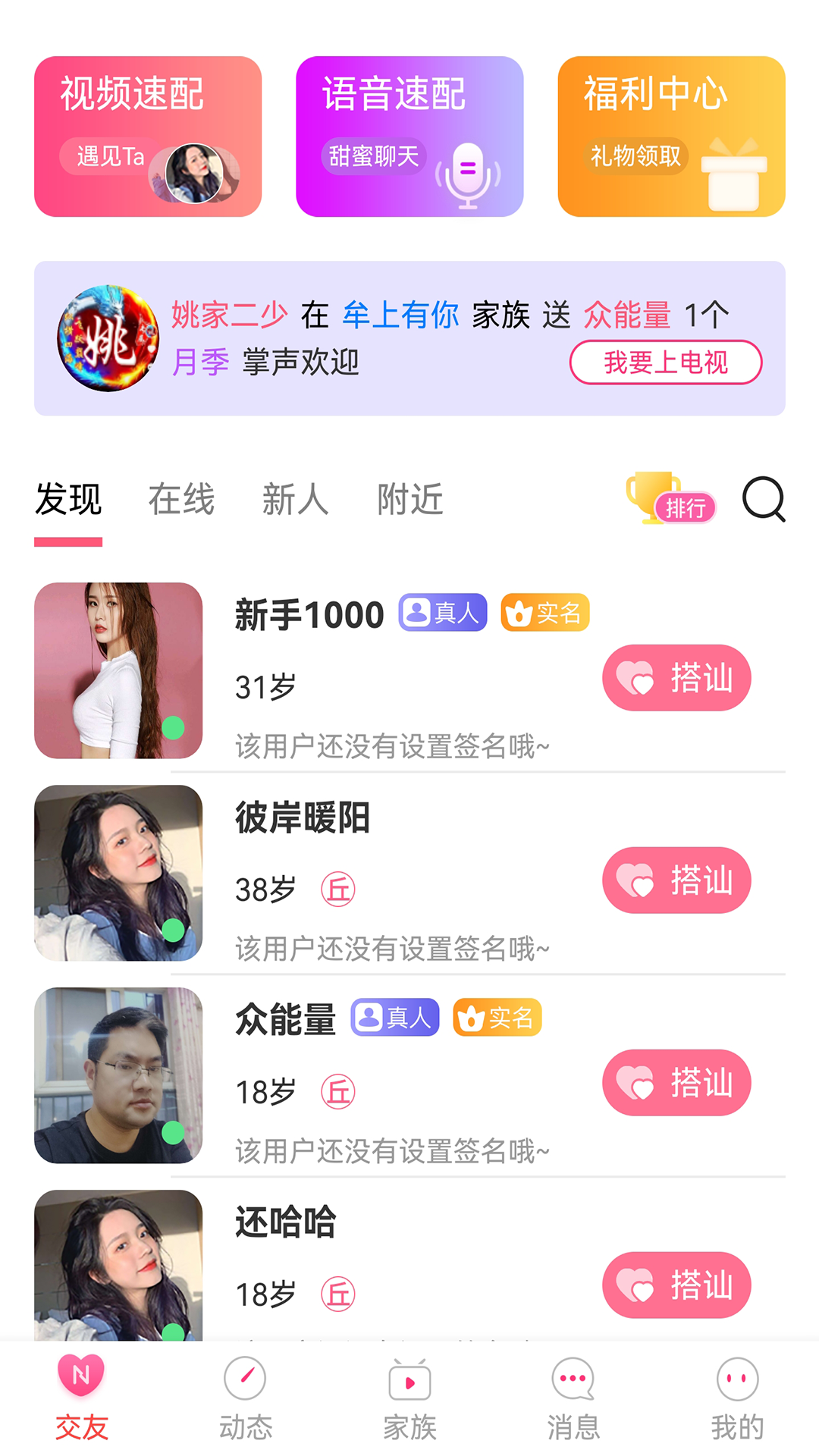Tap the 真人 badge next to 新手1000
This screenshot has width=819, height=1456.
point(442,613)
